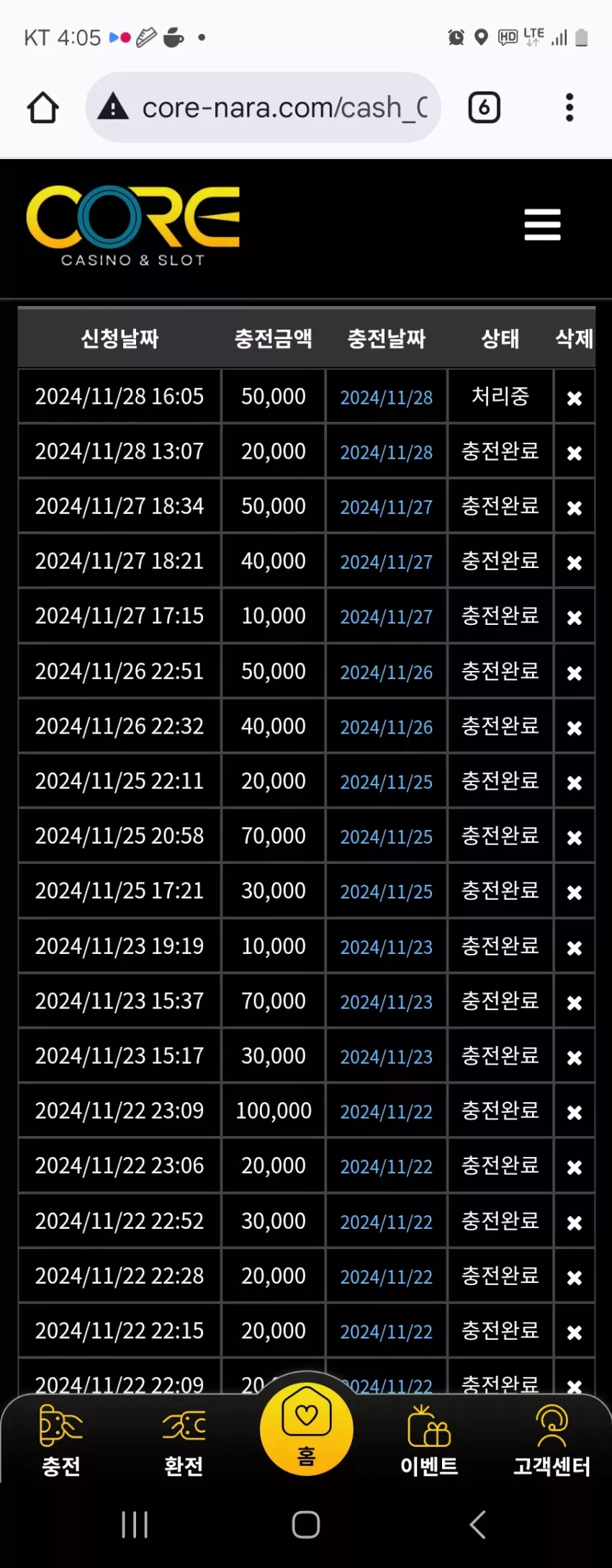Open the browser three-dot overflow menu
The height and width of the screenshot is (1568, 612).
tap(570, 108)
